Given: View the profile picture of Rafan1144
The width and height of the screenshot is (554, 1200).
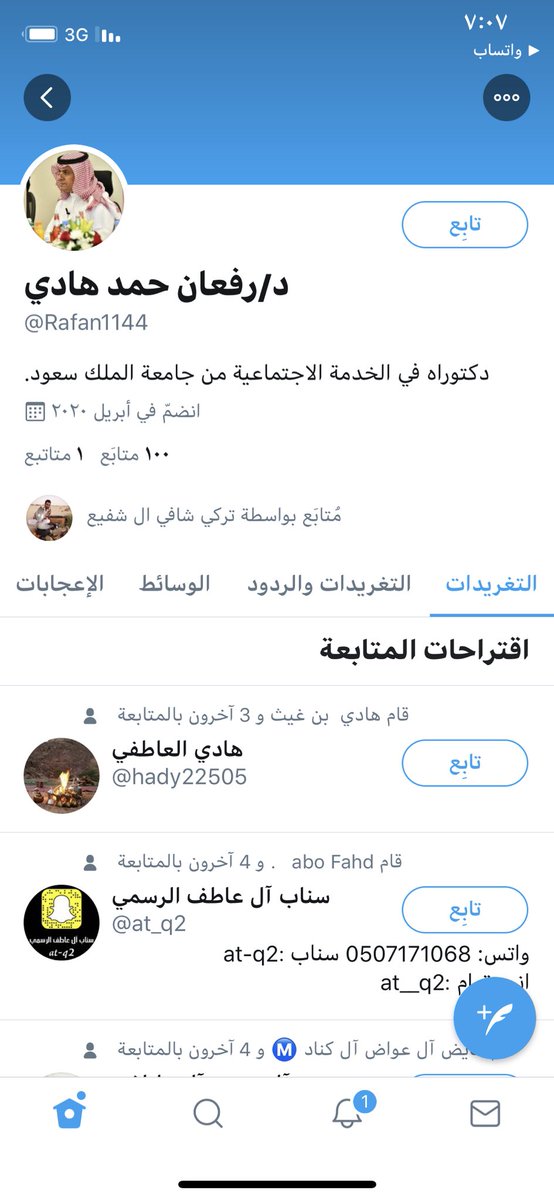Looking at the screenshot, I should coord(74,197).
